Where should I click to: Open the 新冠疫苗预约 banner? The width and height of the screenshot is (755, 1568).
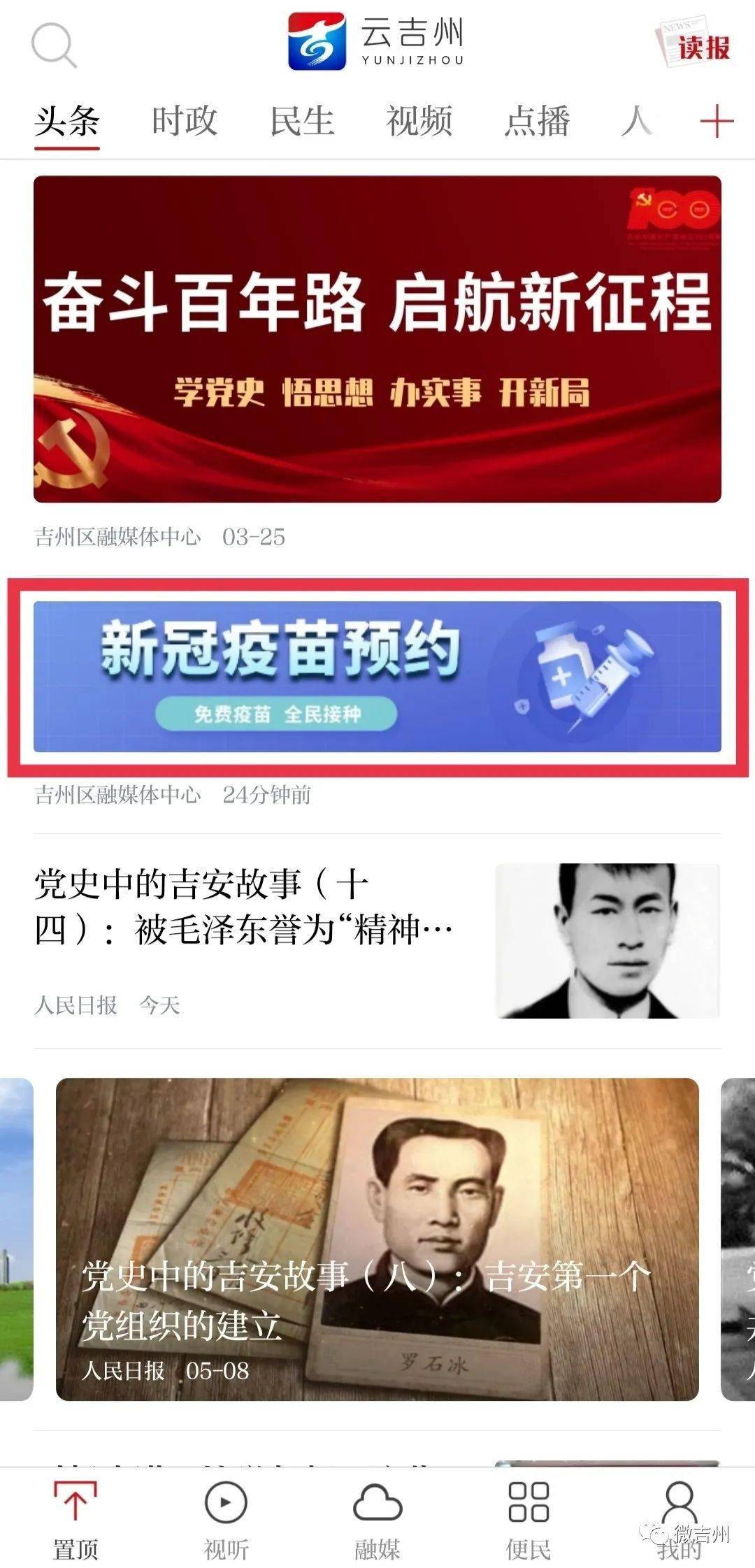click(377, 677)
